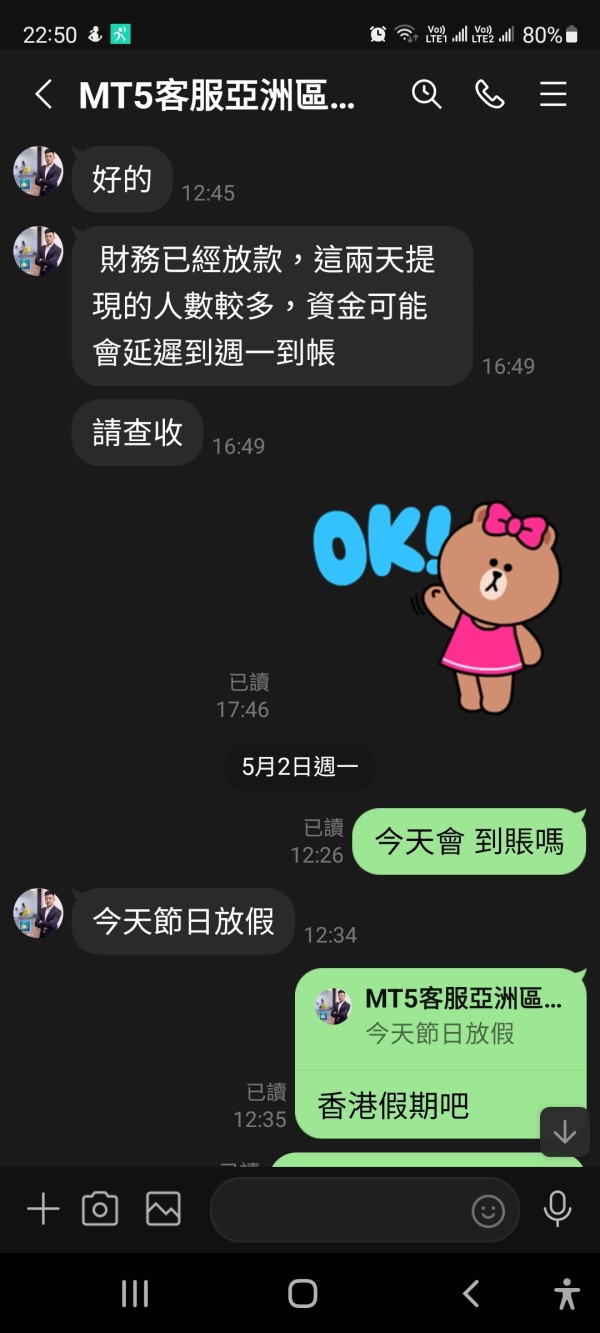
Task: Open the plus attachment menu
Action: click(x=43, y=1210)
